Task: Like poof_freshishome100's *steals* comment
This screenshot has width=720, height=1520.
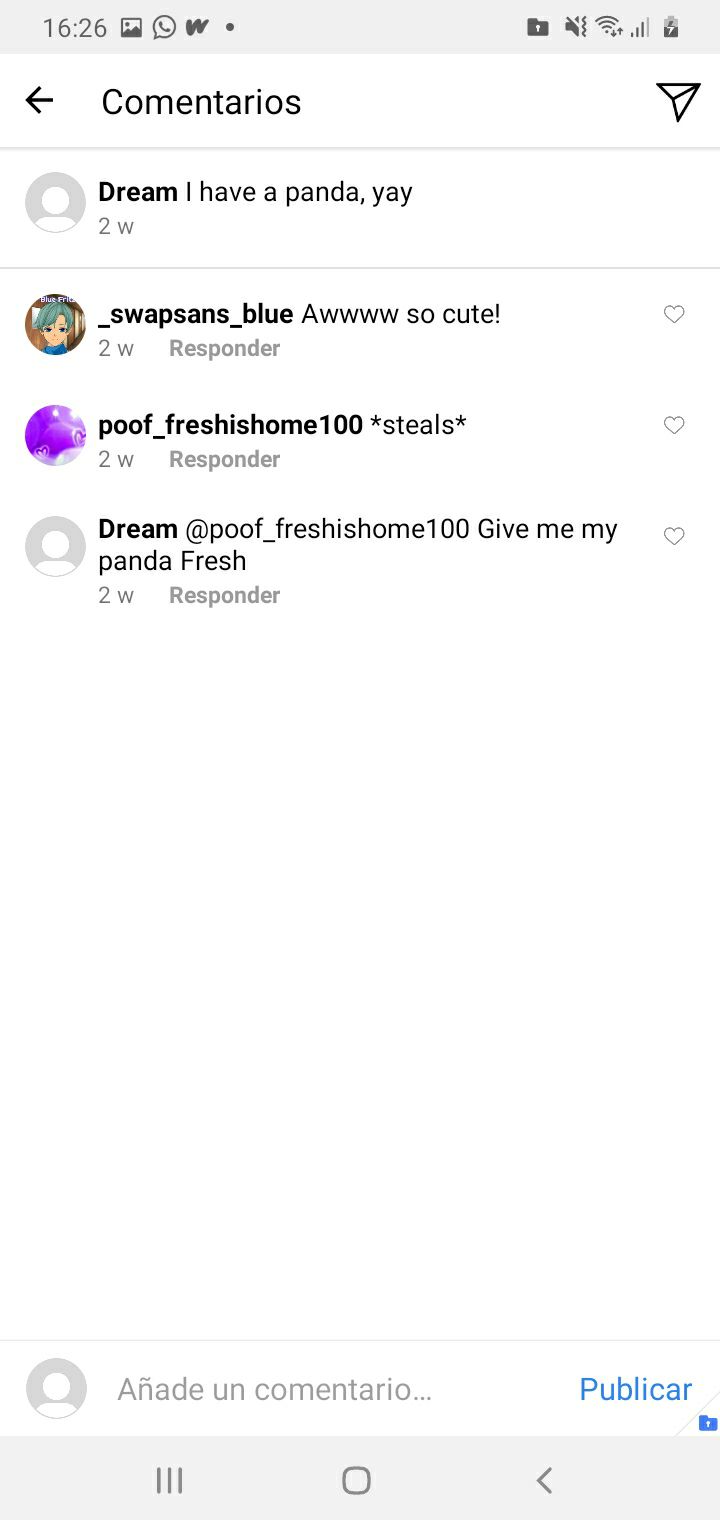Action: [x=674, y=426]
